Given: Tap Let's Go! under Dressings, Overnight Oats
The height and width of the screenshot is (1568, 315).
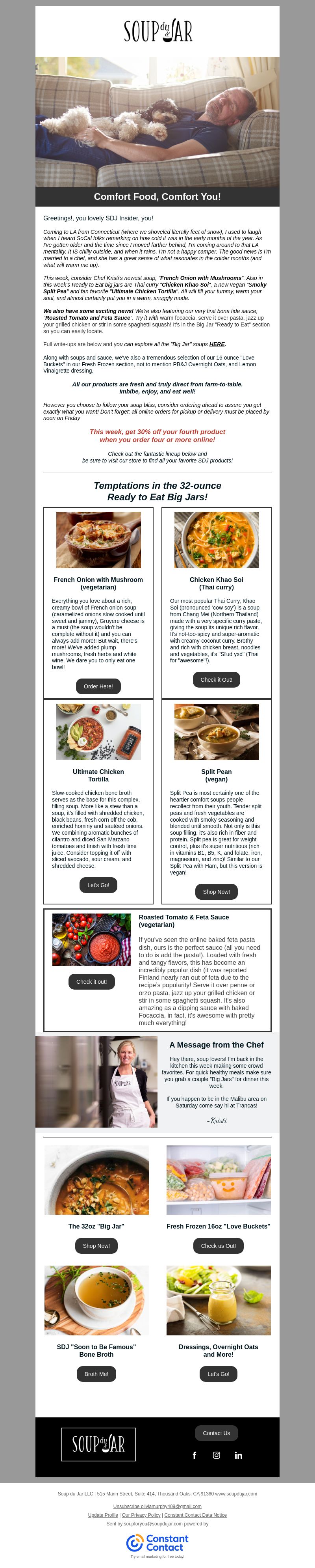Looking at the screenshot, I should coord(218,1373).
